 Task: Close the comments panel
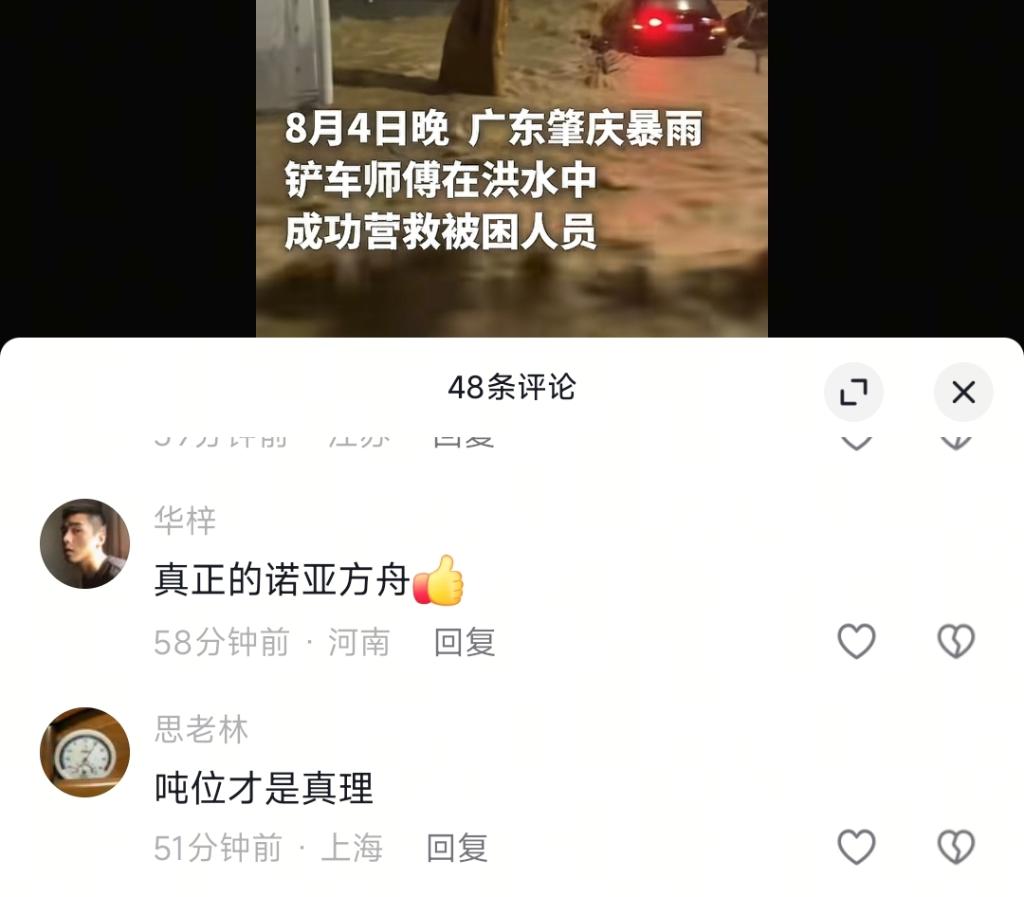pyautogui.click(x=963, y=392)
